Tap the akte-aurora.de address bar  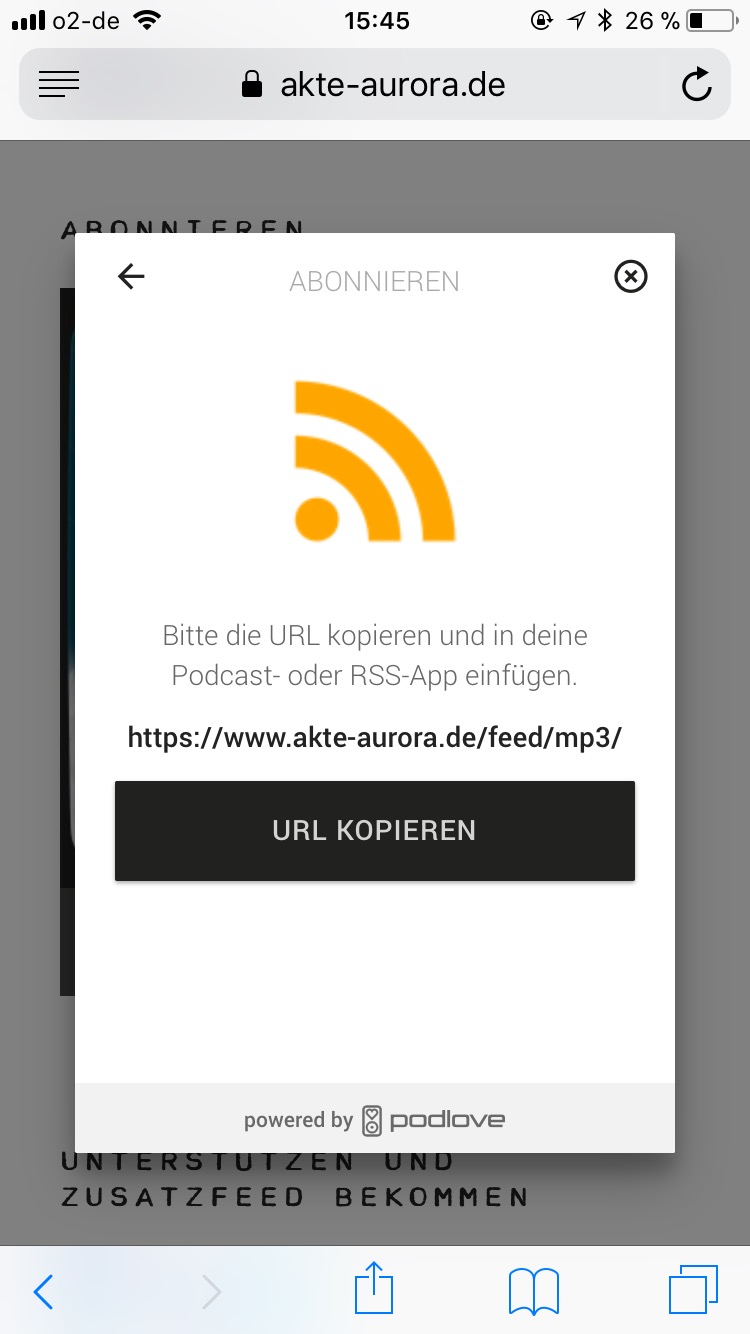(x=375, y=85)
